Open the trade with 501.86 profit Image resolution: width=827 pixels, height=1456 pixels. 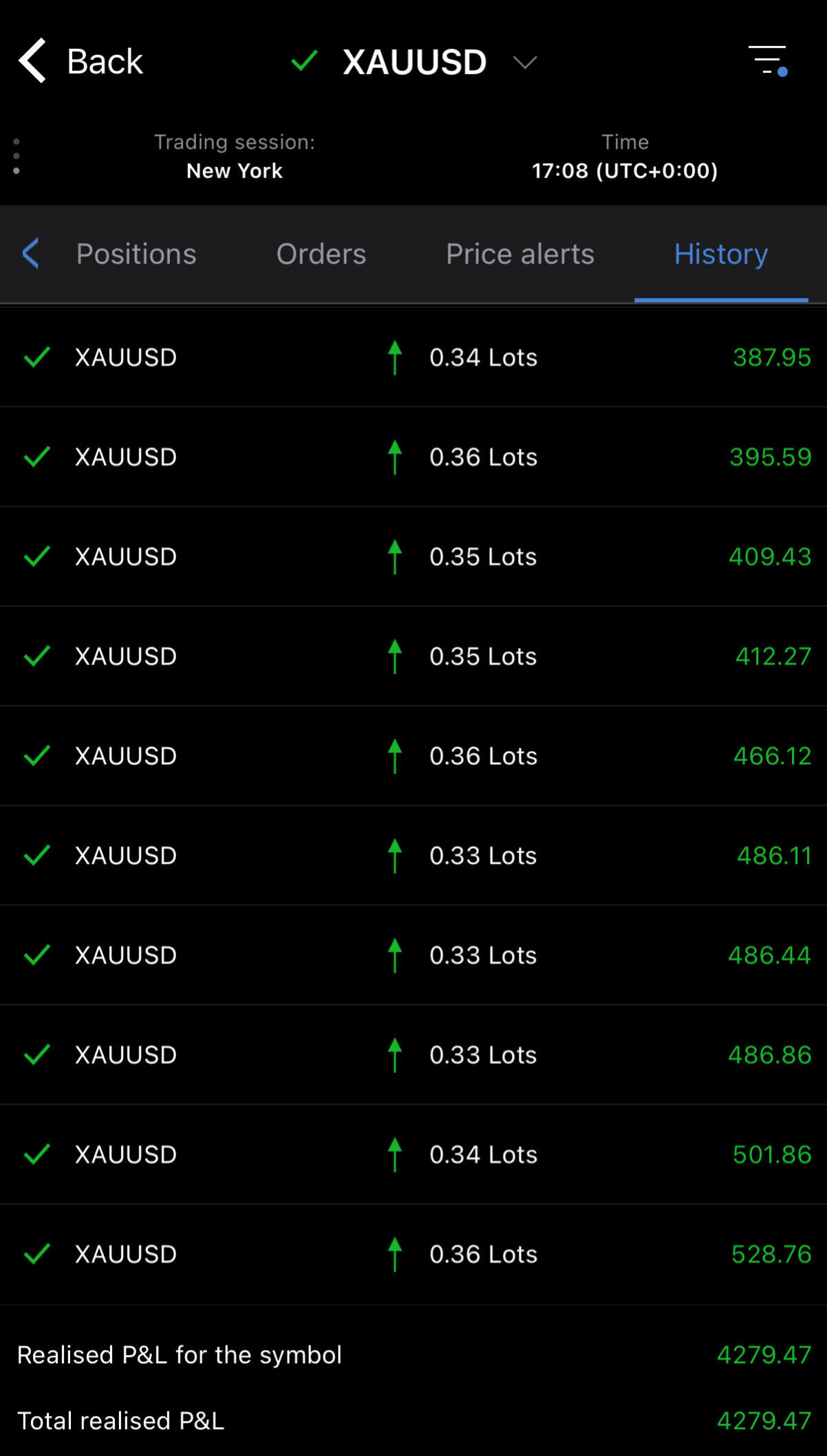[413, 1155]
